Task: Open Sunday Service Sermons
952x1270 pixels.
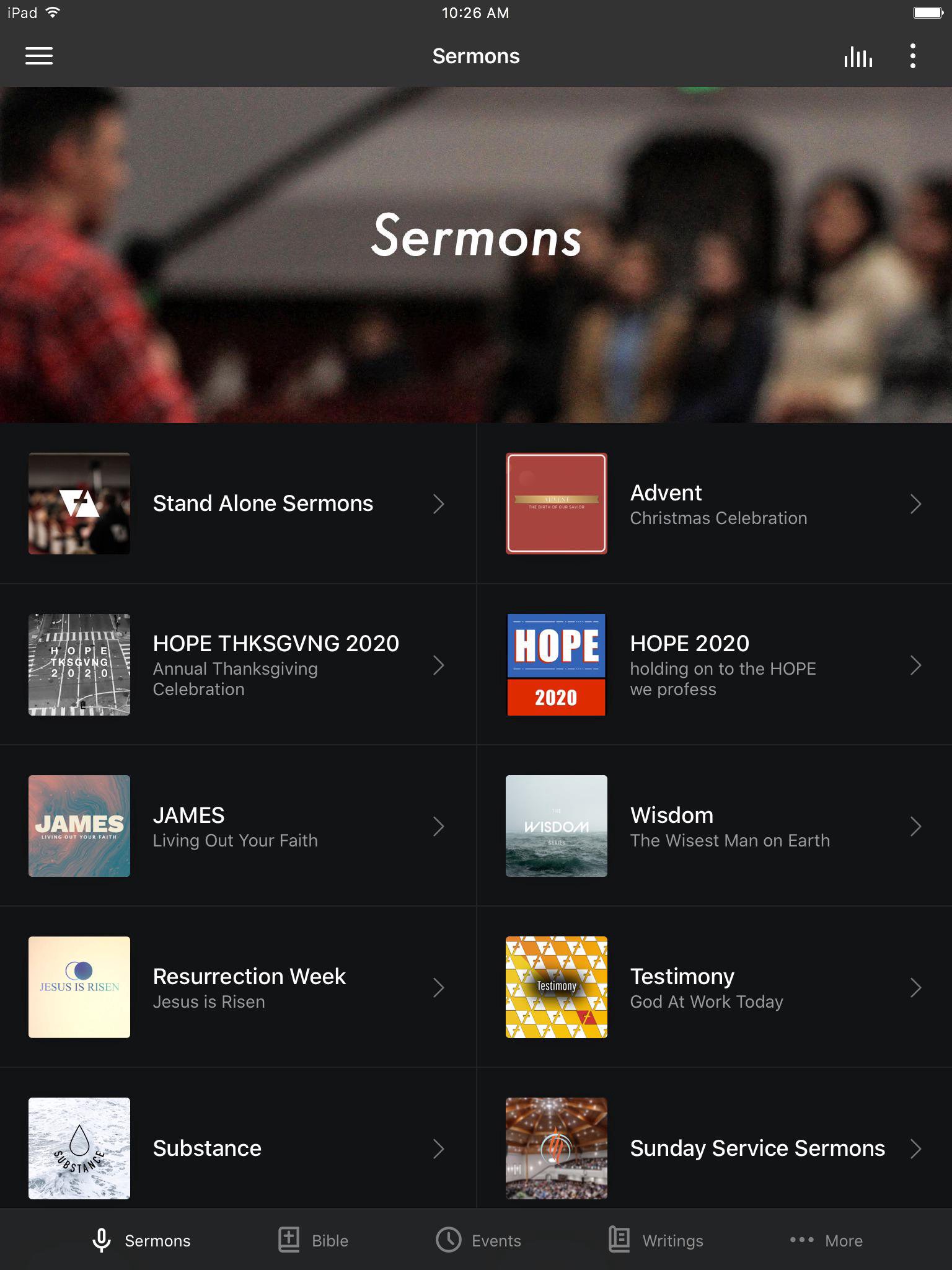Action: tap(714, 1148)
